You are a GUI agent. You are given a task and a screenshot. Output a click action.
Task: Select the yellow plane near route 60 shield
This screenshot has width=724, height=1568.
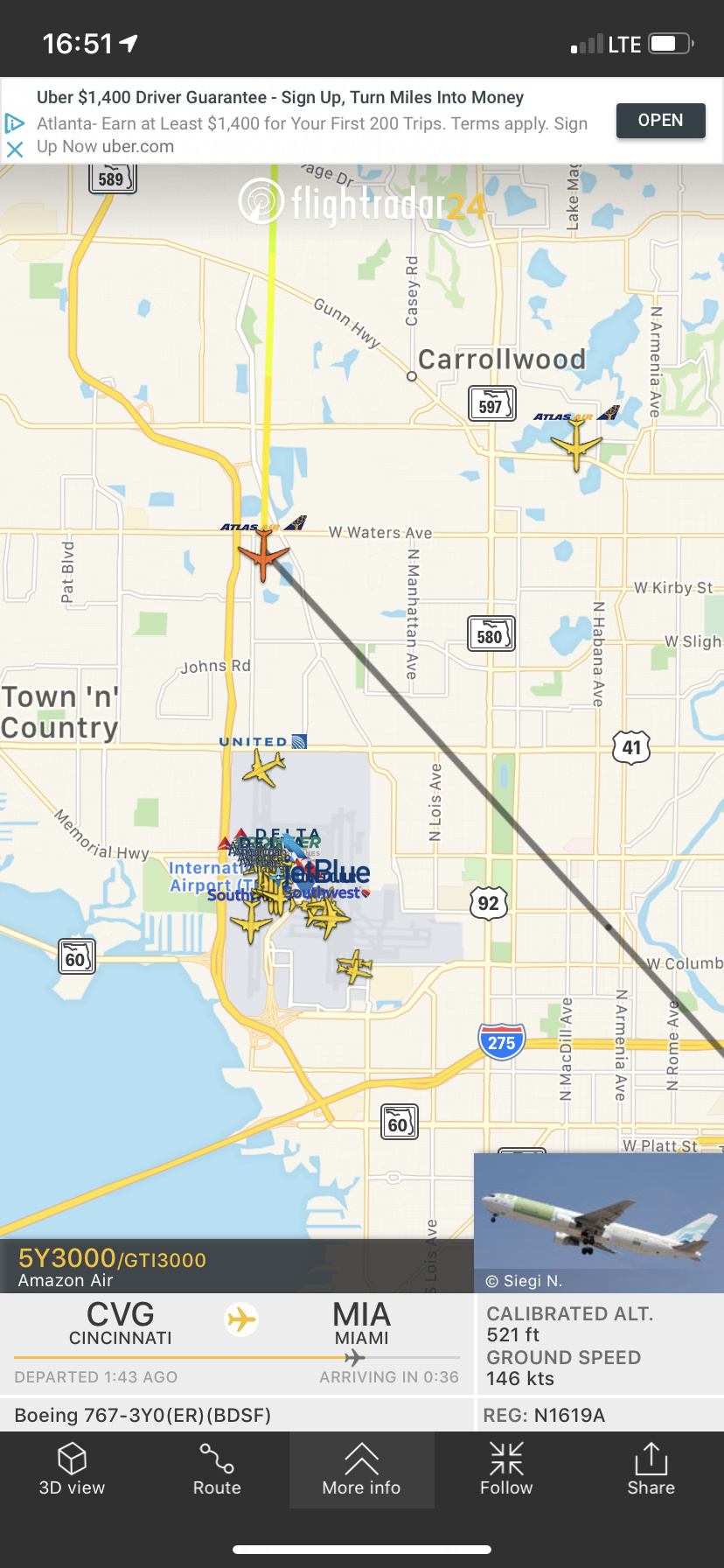pos(252,920)
